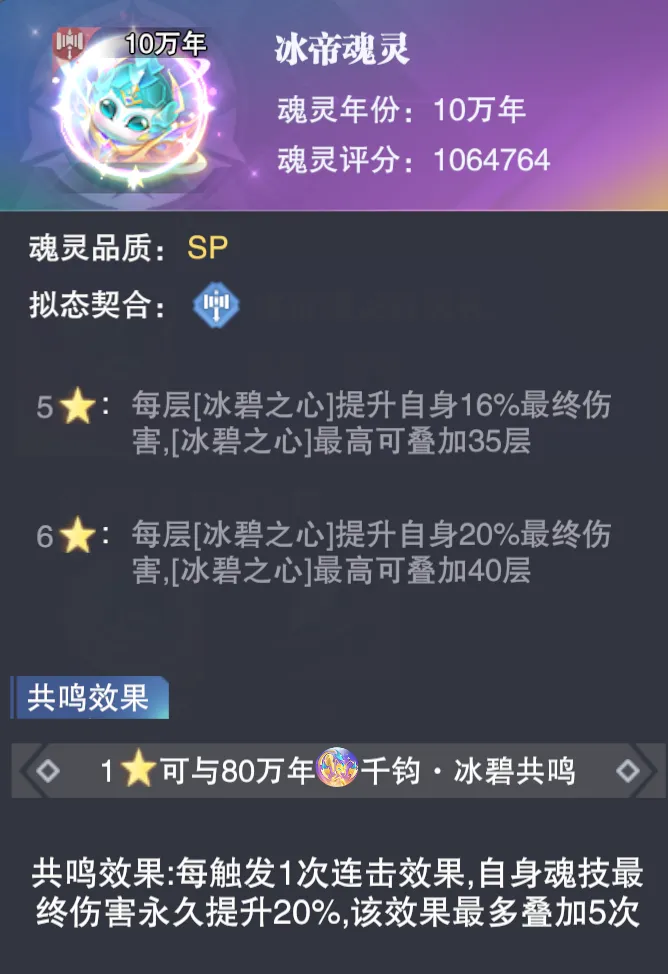Show the next resonance pairing
668x974 pixels.
pos(627,771)
